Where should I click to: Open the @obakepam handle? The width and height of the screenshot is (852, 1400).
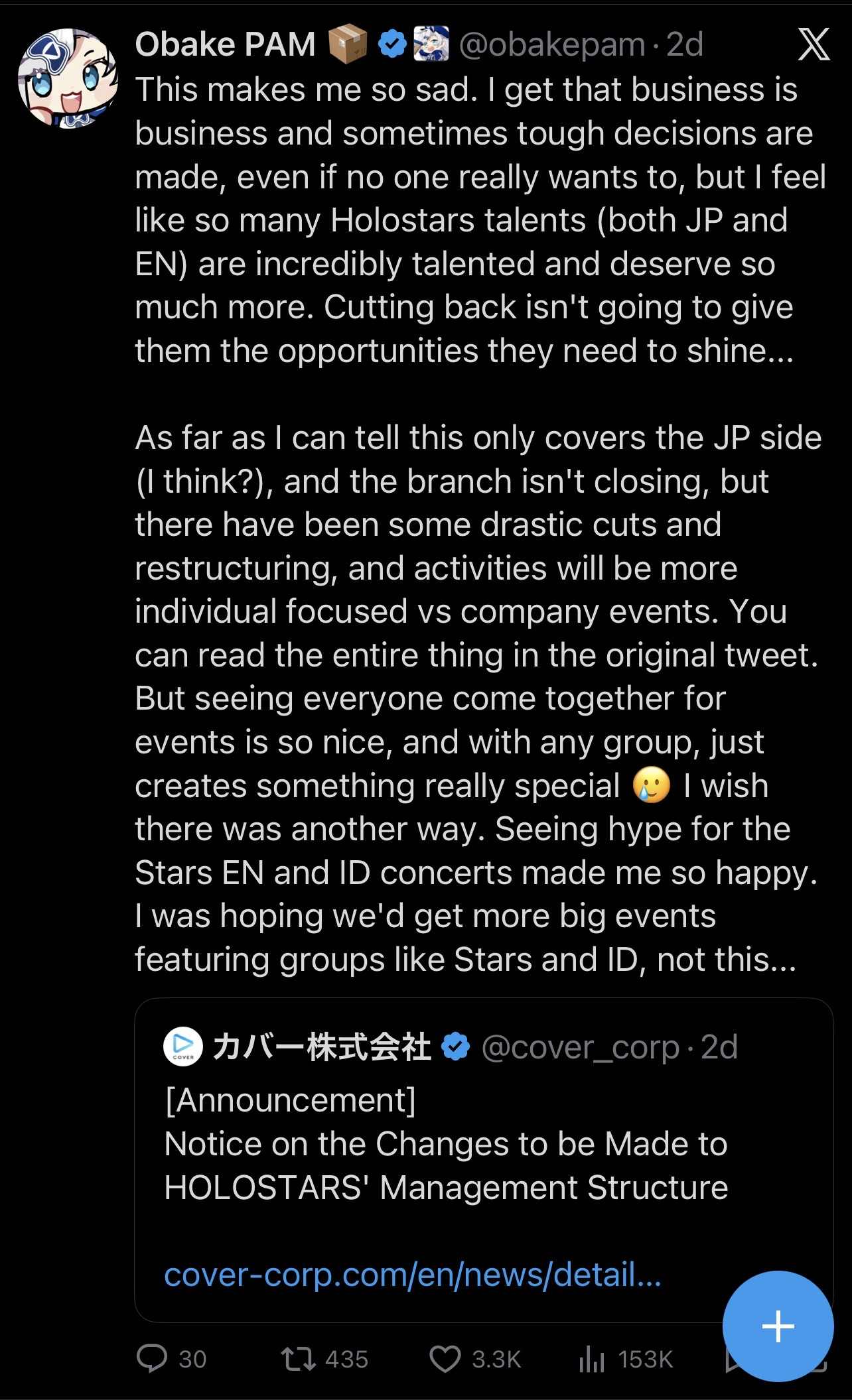point(552,45)
